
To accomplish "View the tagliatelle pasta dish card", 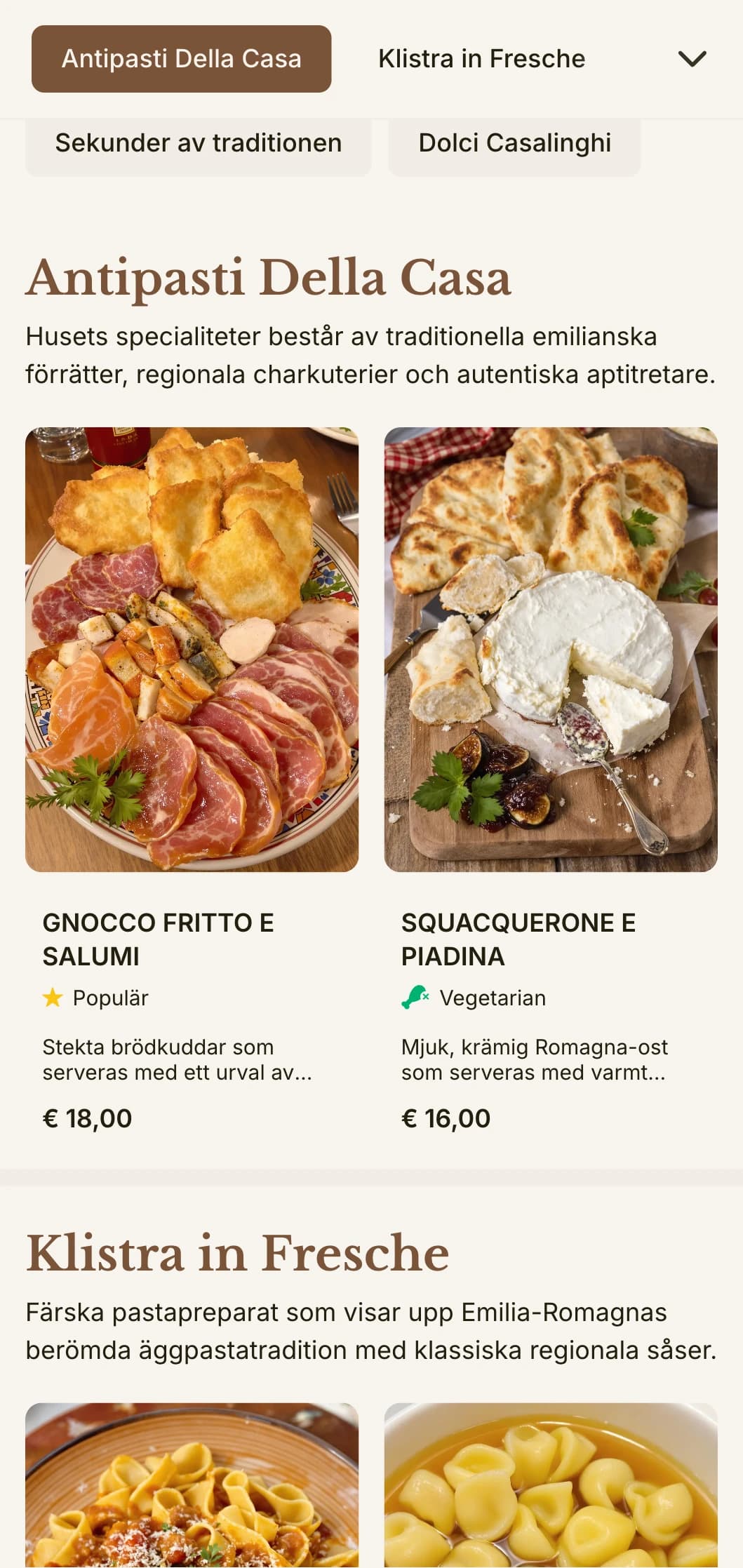I will 192,1487.
